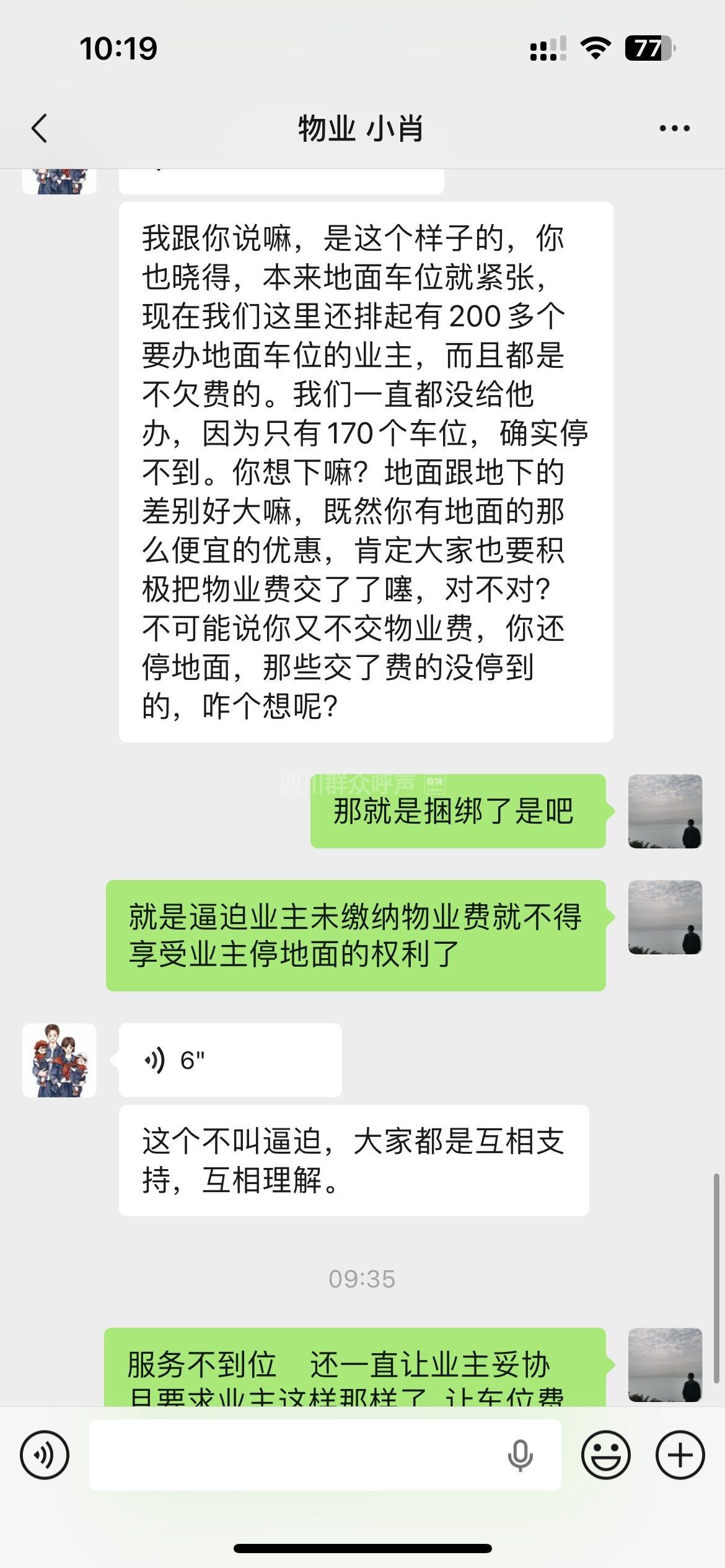
Task: Open my avatar beside 那就是捆绑了是吧
Action: [665, 811]
